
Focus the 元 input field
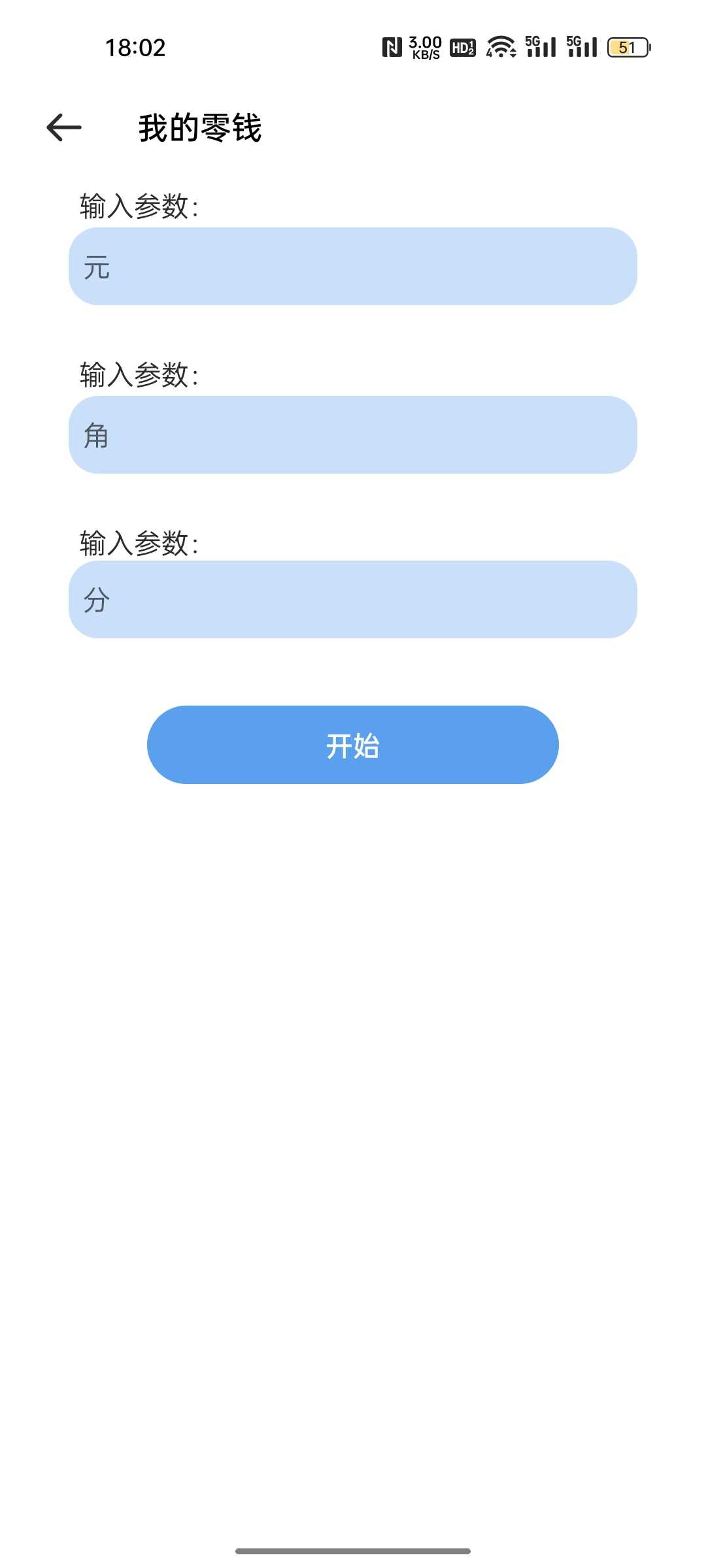(x=353, y=267)
